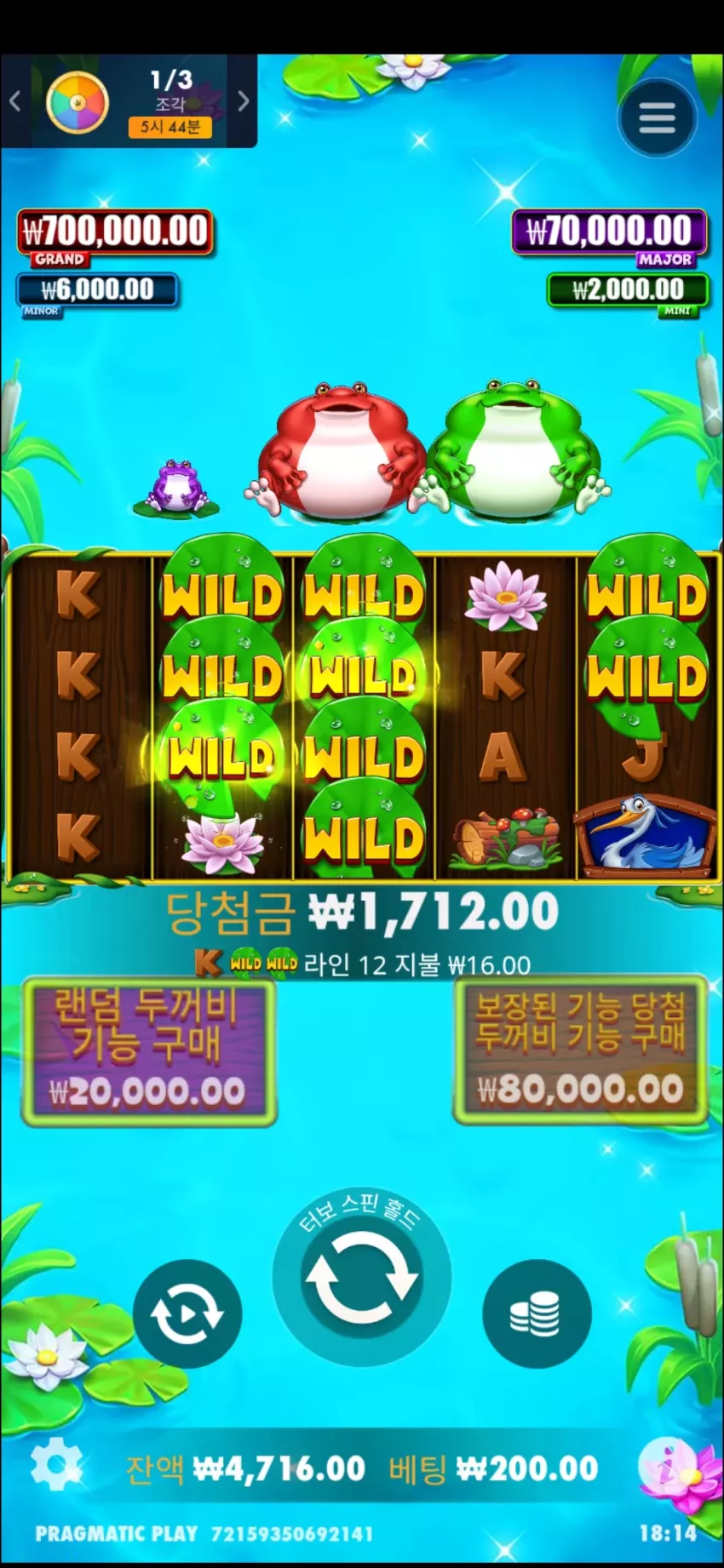
Task: Buy random toad feature for ₩20,000.00
Action: [x=148, y=1050]
